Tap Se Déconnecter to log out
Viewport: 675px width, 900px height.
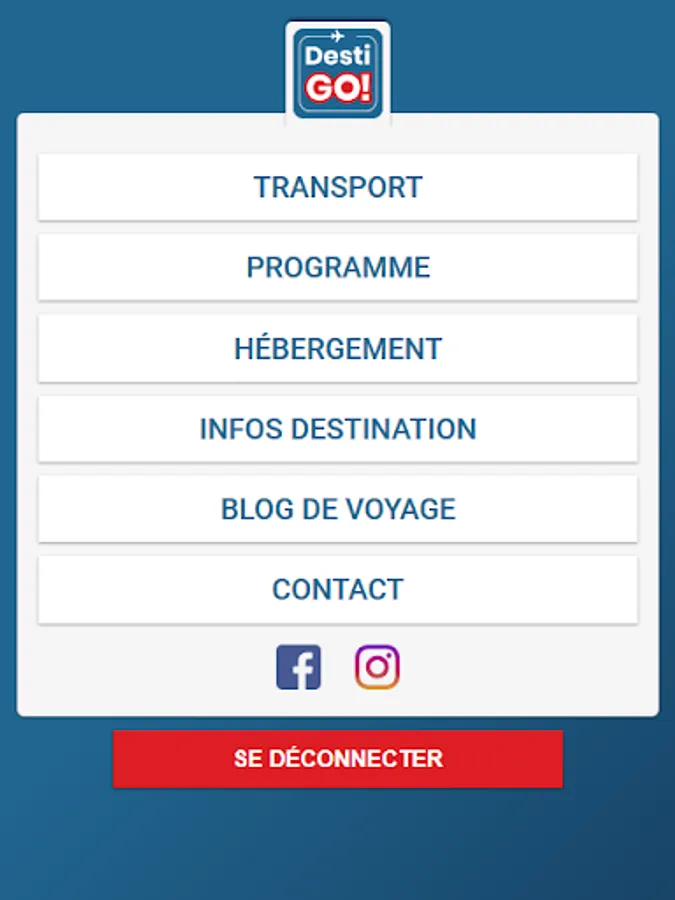coord(338,759)
